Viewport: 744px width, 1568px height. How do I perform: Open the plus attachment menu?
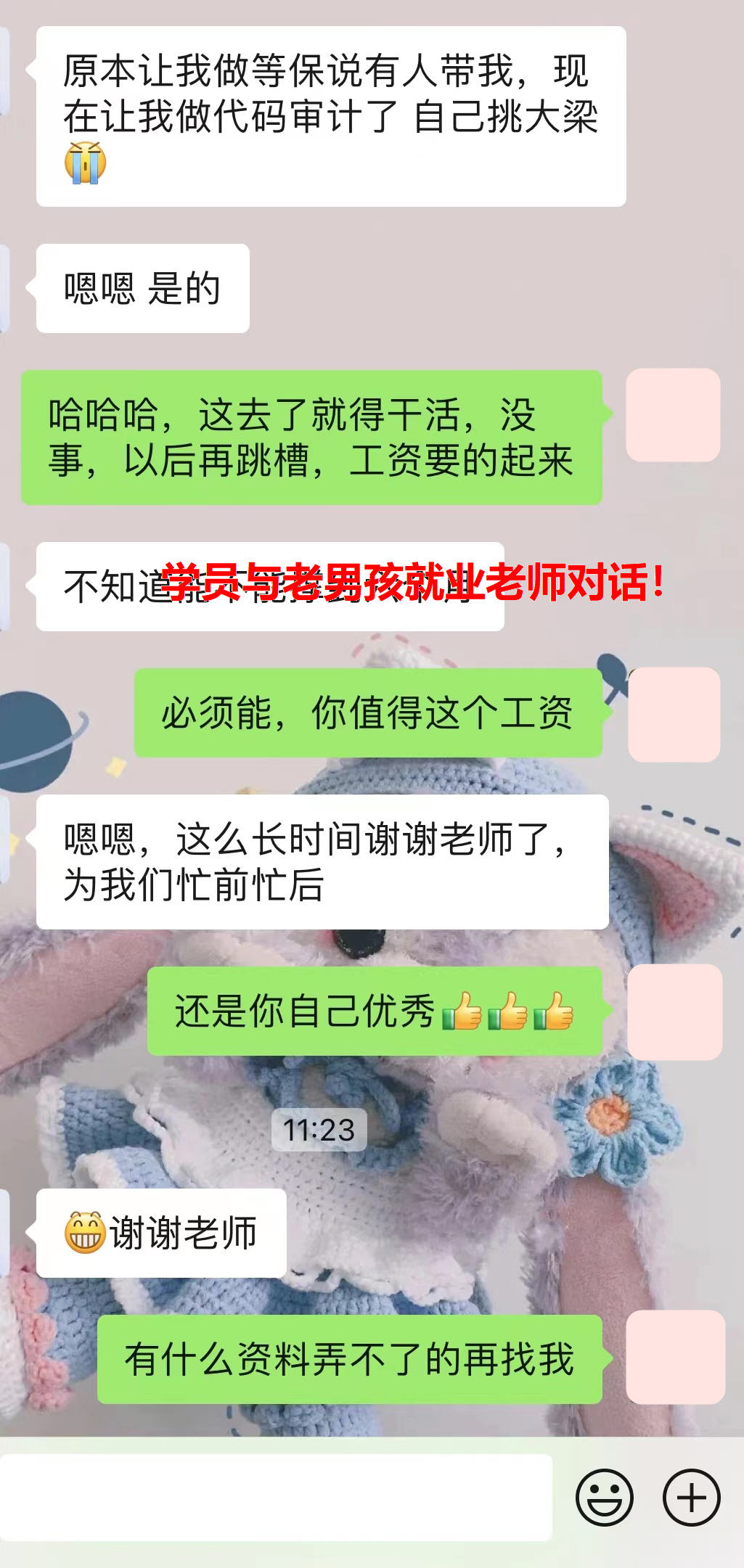[x=691, y=1497]
